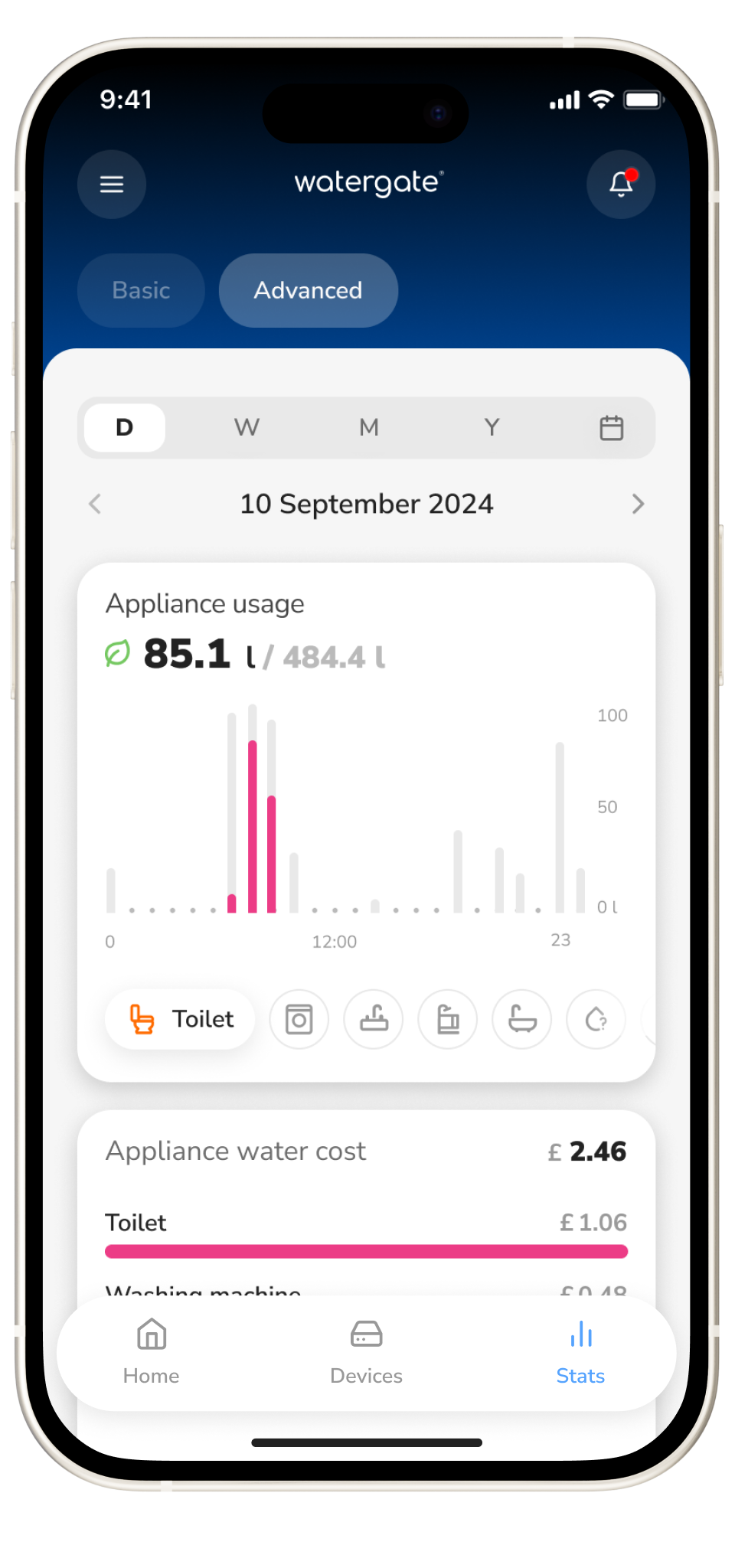Filter usage by shower icon

(448, 1019)
